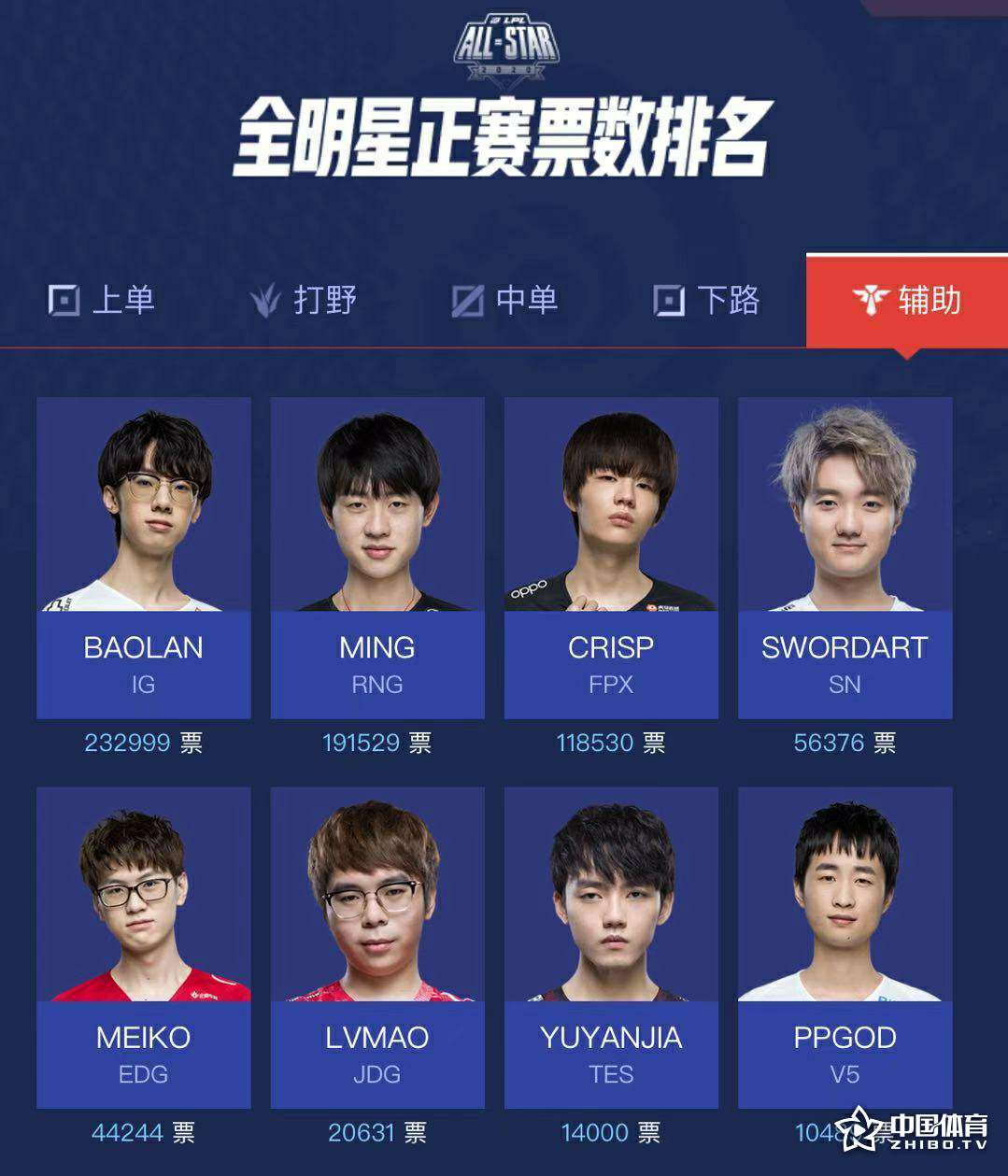1008x1176 pixels.
Task: Open MING's player card
Action: (x=377, y=558)
